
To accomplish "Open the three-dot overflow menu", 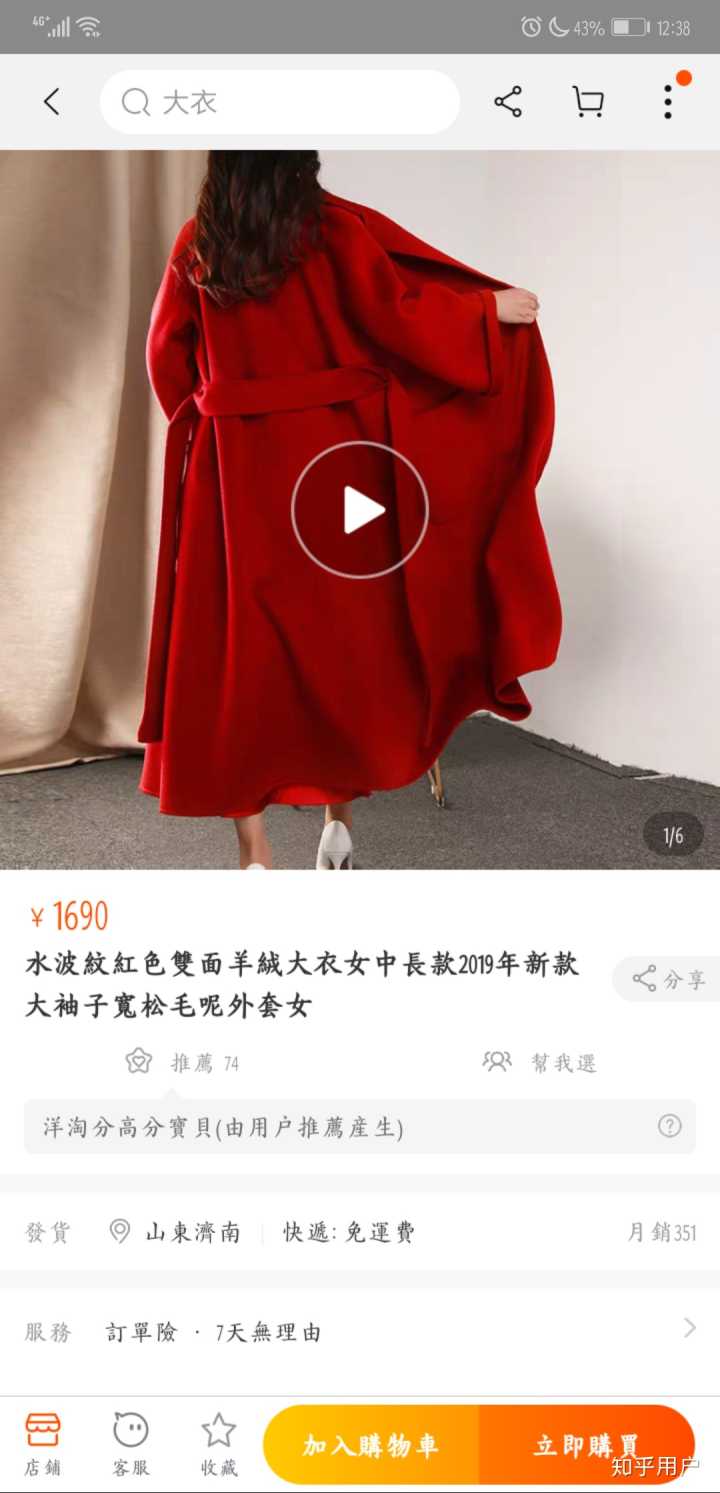I will (668, 102).
